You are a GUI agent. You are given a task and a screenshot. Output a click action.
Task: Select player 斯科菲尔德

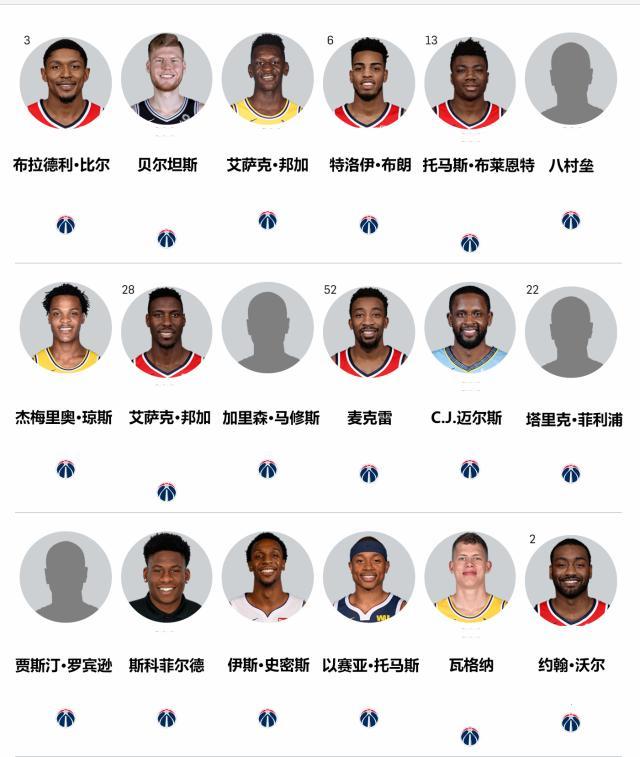tap(166, 577)
